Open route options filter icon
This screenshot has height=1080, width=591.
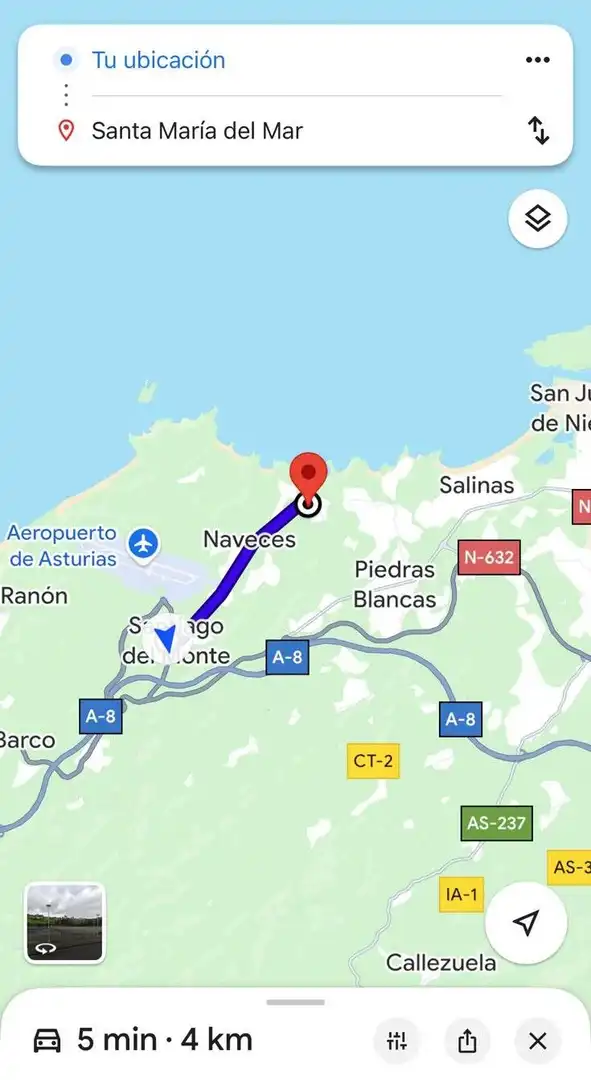397,1040
